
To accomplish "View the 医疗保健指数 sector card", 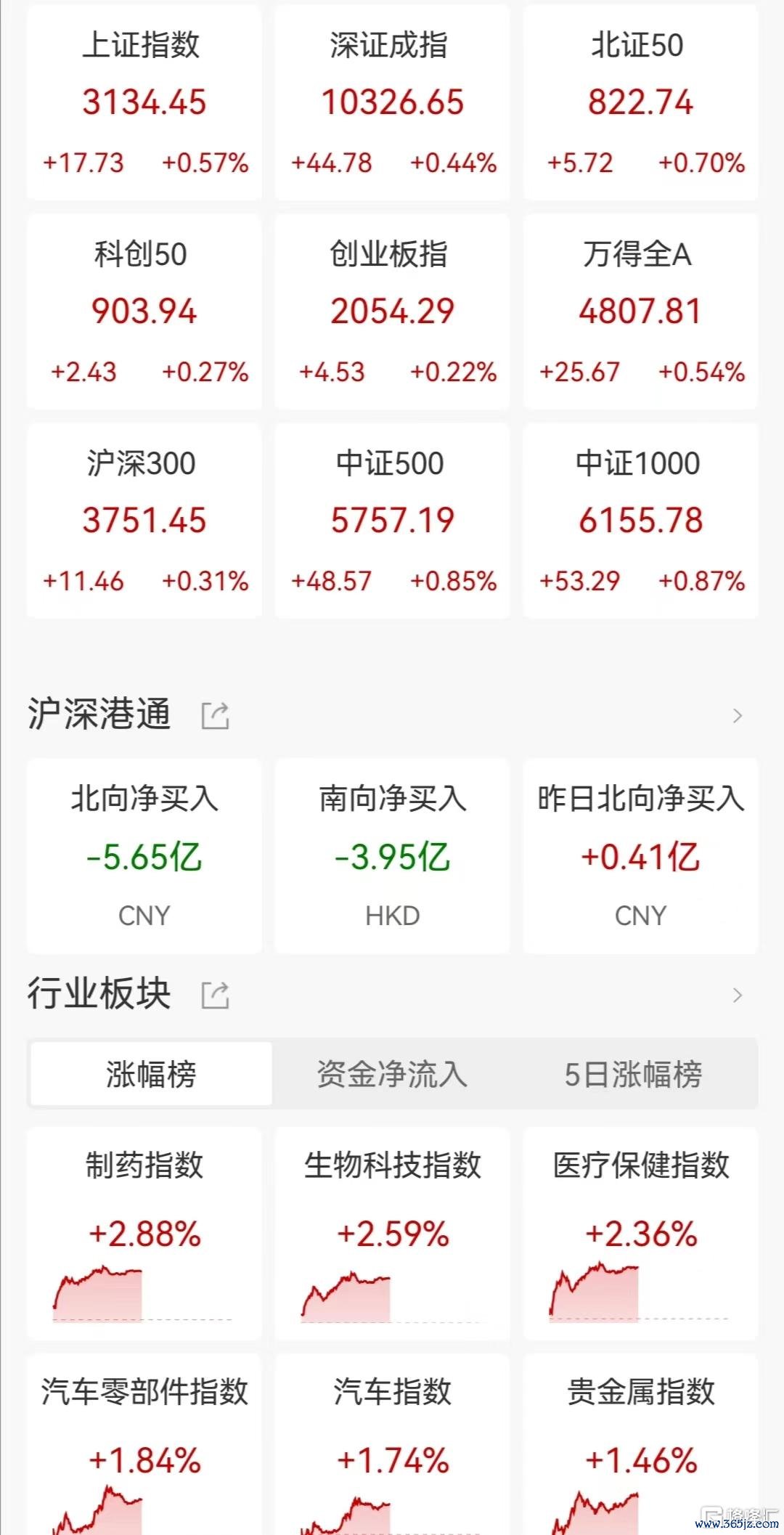I will coord(640,1233).
